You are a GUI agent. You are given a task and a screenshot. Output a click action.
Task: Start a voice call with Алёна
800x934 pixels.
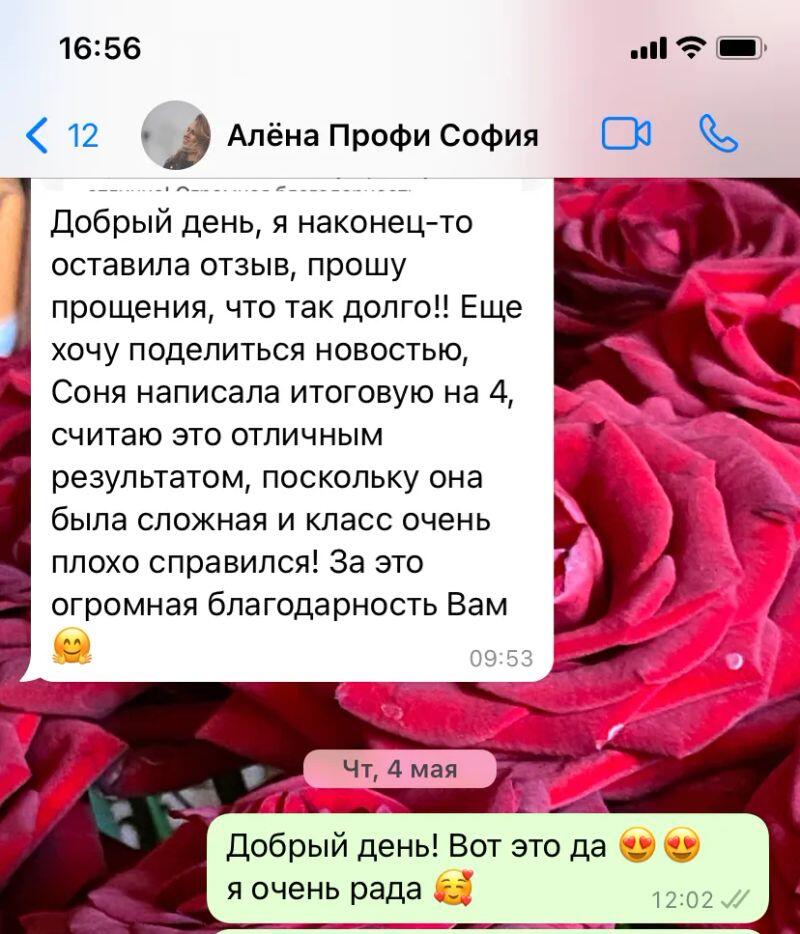click(x=718, y=134)
